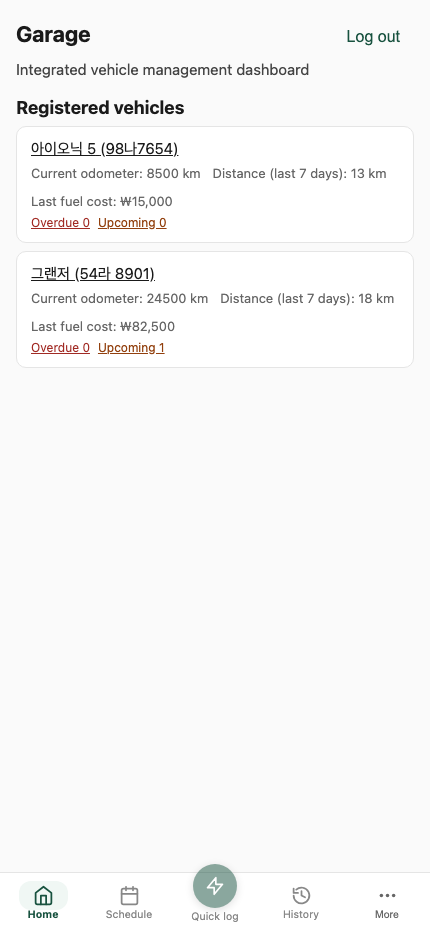View Overdue 0 items for 그랜저
This screenshot has width=430, height=932.
[61, 348]
